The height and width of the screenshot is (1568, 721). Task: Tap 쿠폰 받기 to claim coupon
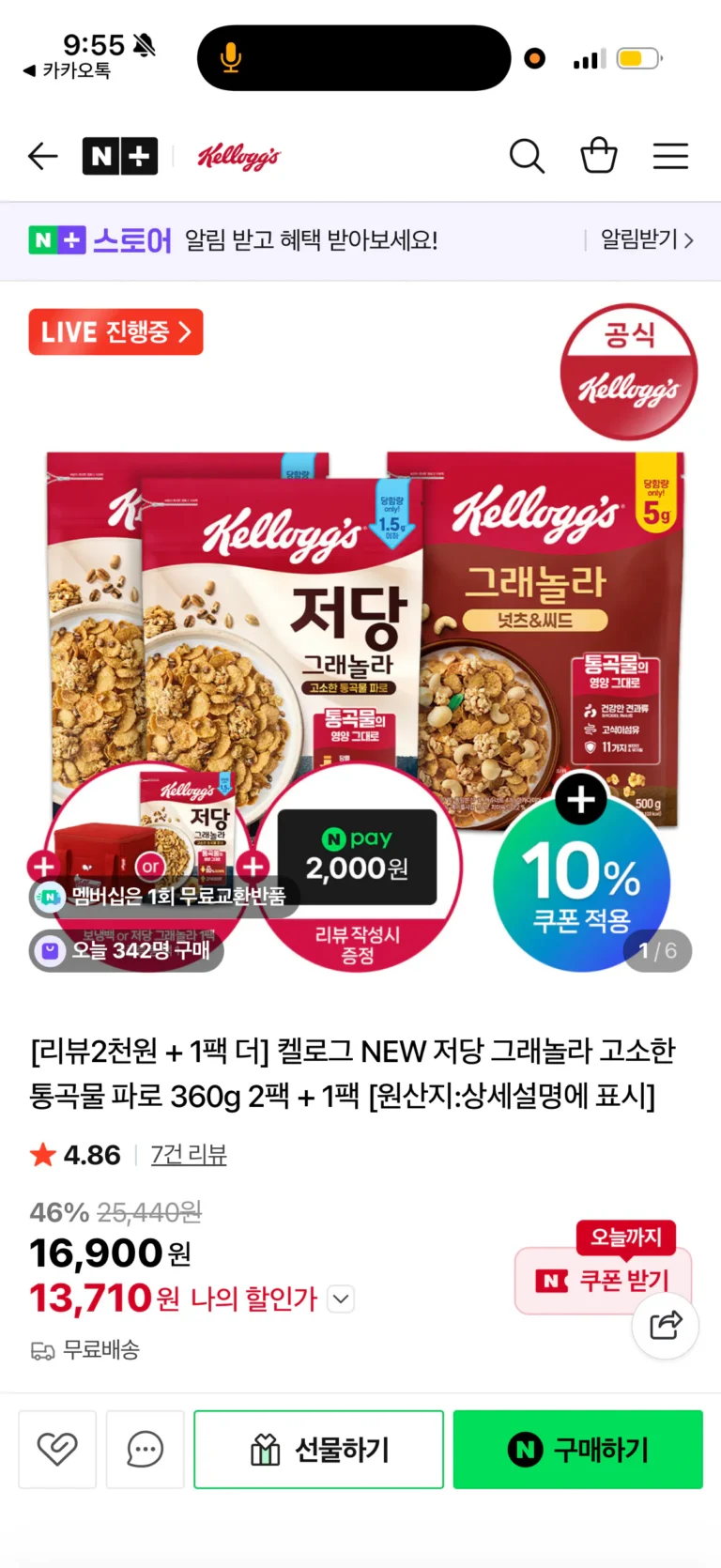tap(602, 1280)
